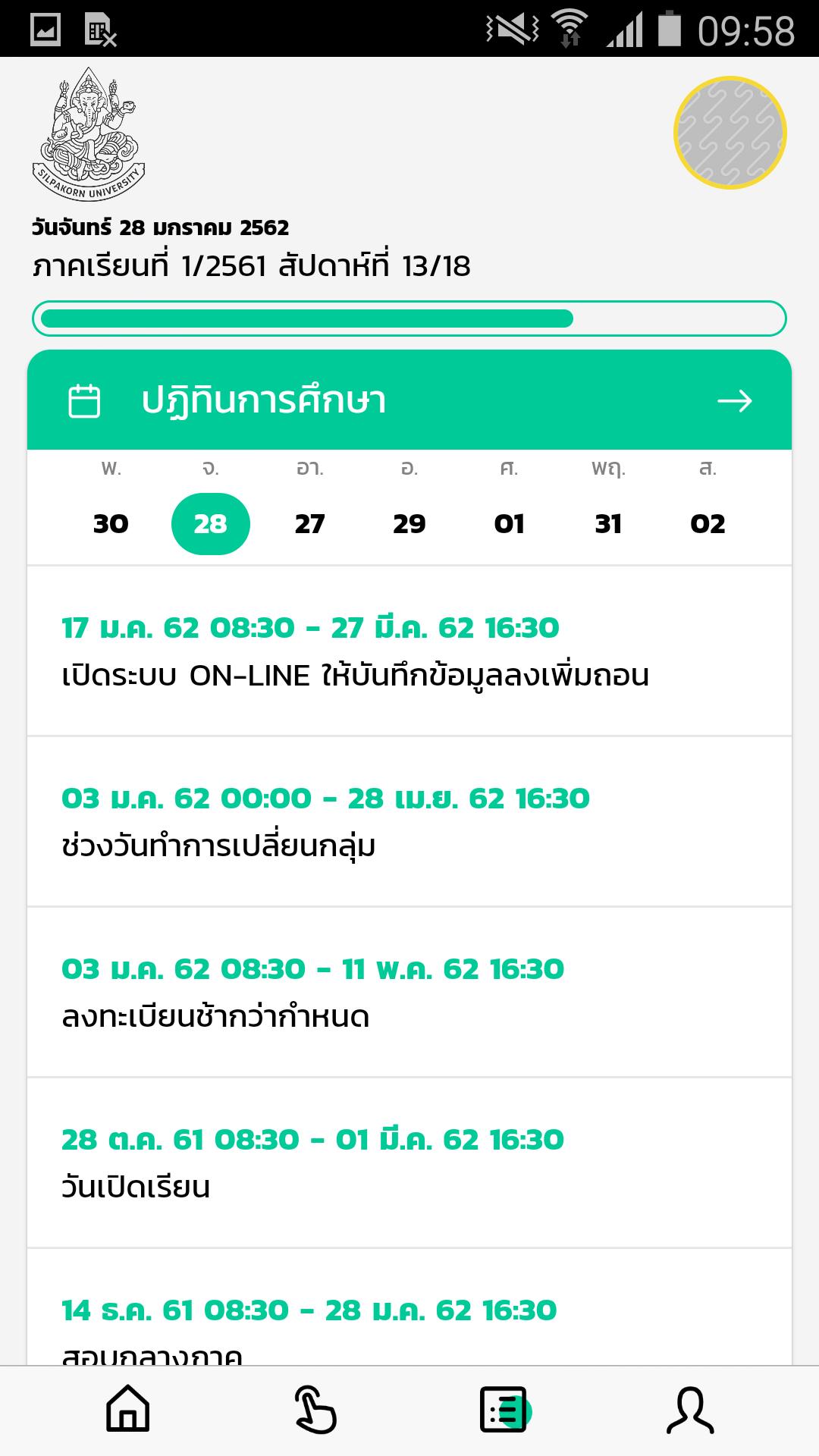Screen dimensions: 819x1456
Task: Select date 30 in the week strip
Action: tap(111, 523)
